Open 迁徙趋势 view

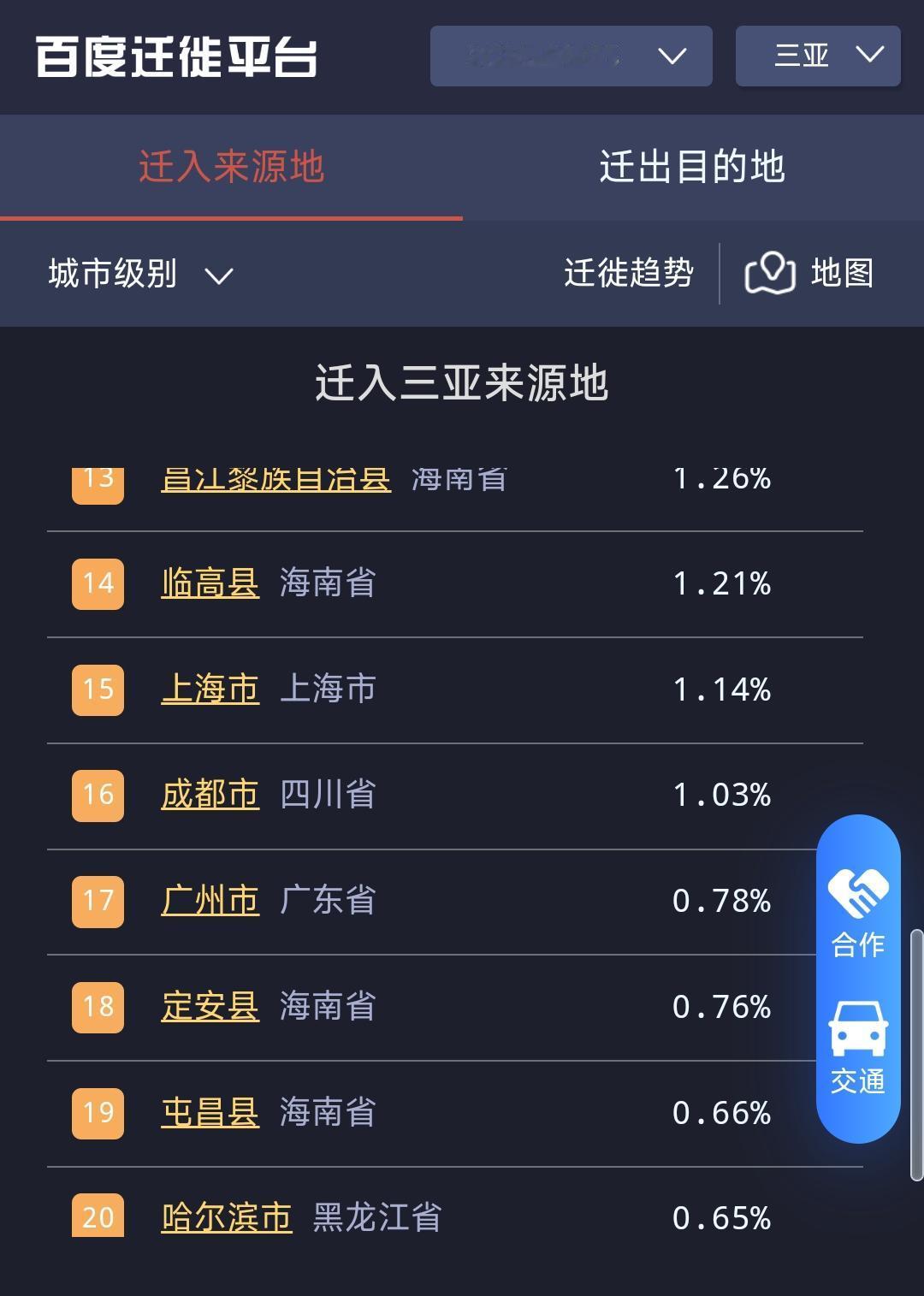pos(629,274)
